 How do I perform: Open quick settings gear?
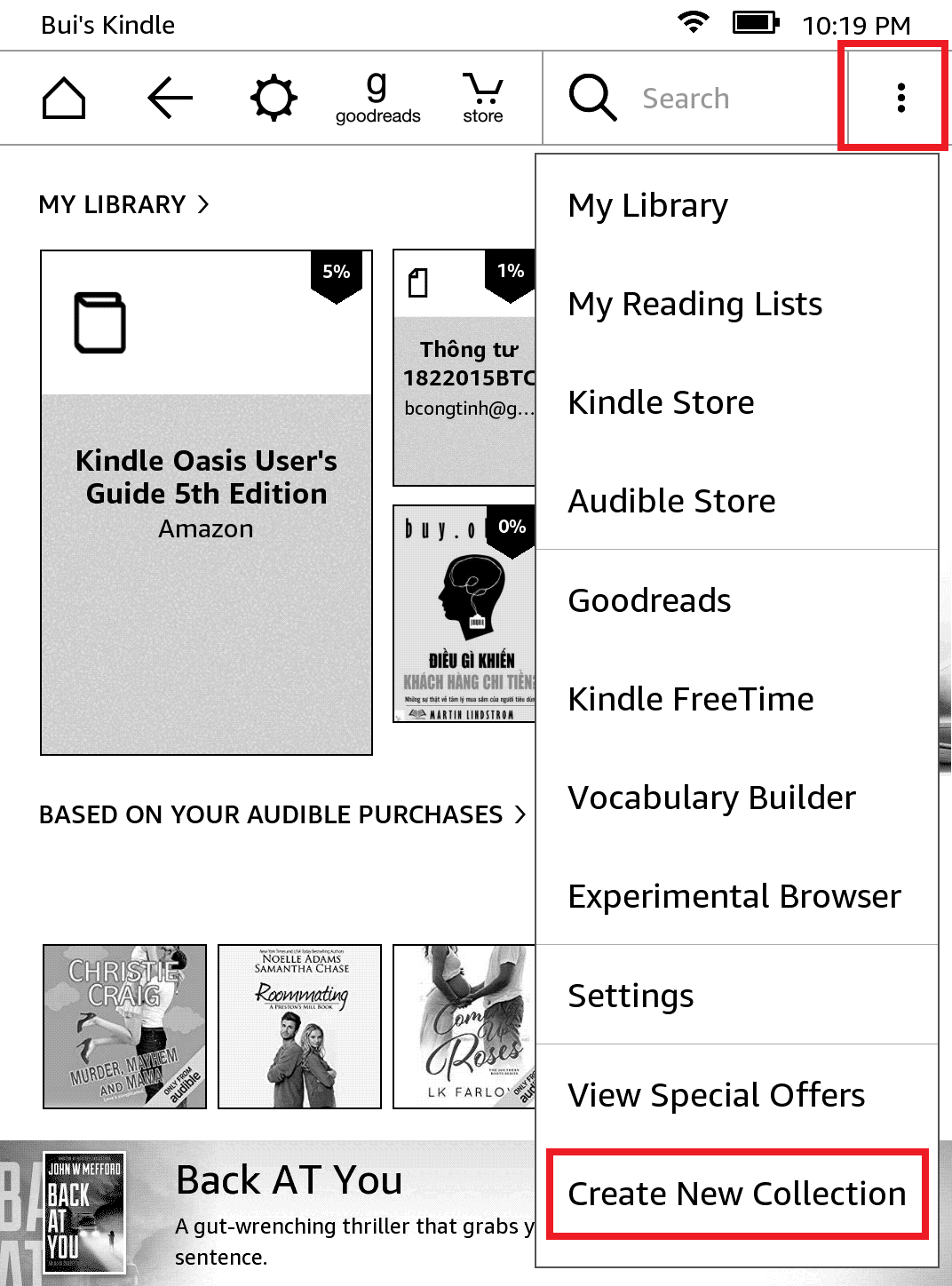[274, 98]
